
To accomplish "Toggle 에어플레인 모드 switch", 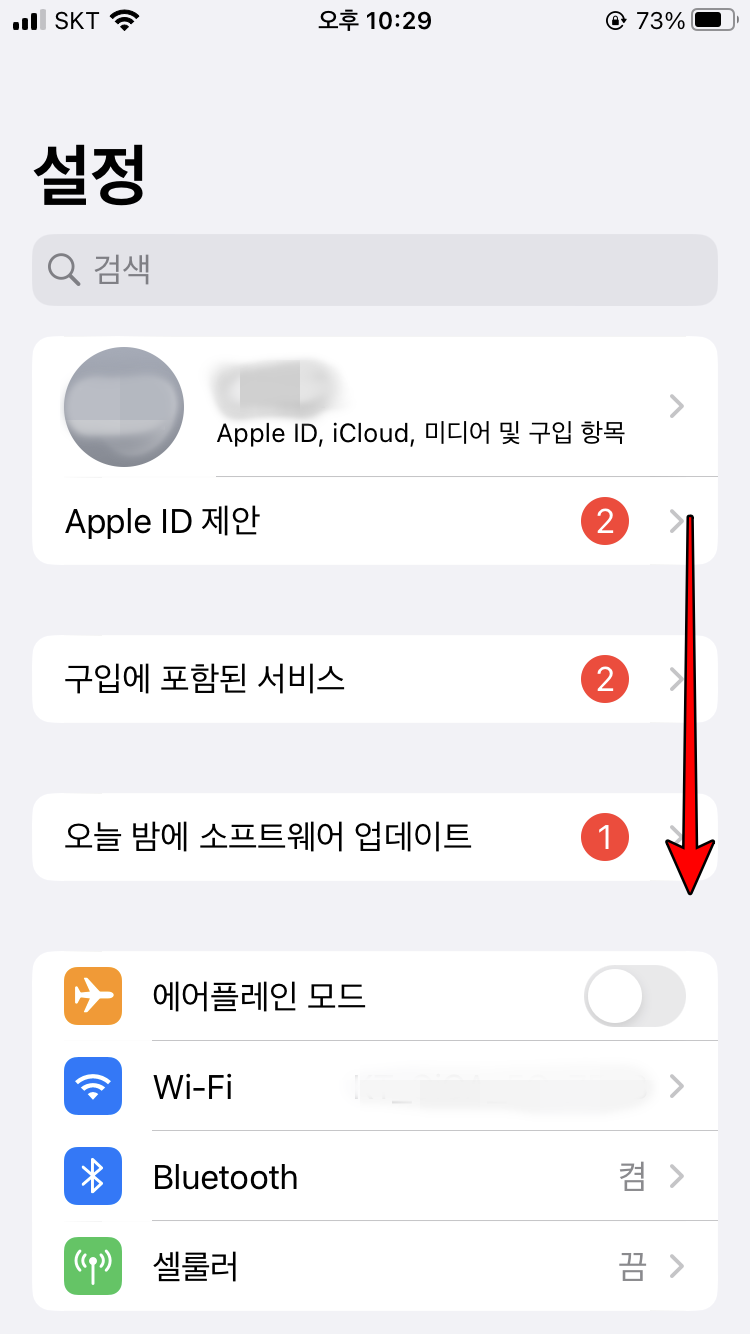I will pyautogui.click(x=635, y=996).
